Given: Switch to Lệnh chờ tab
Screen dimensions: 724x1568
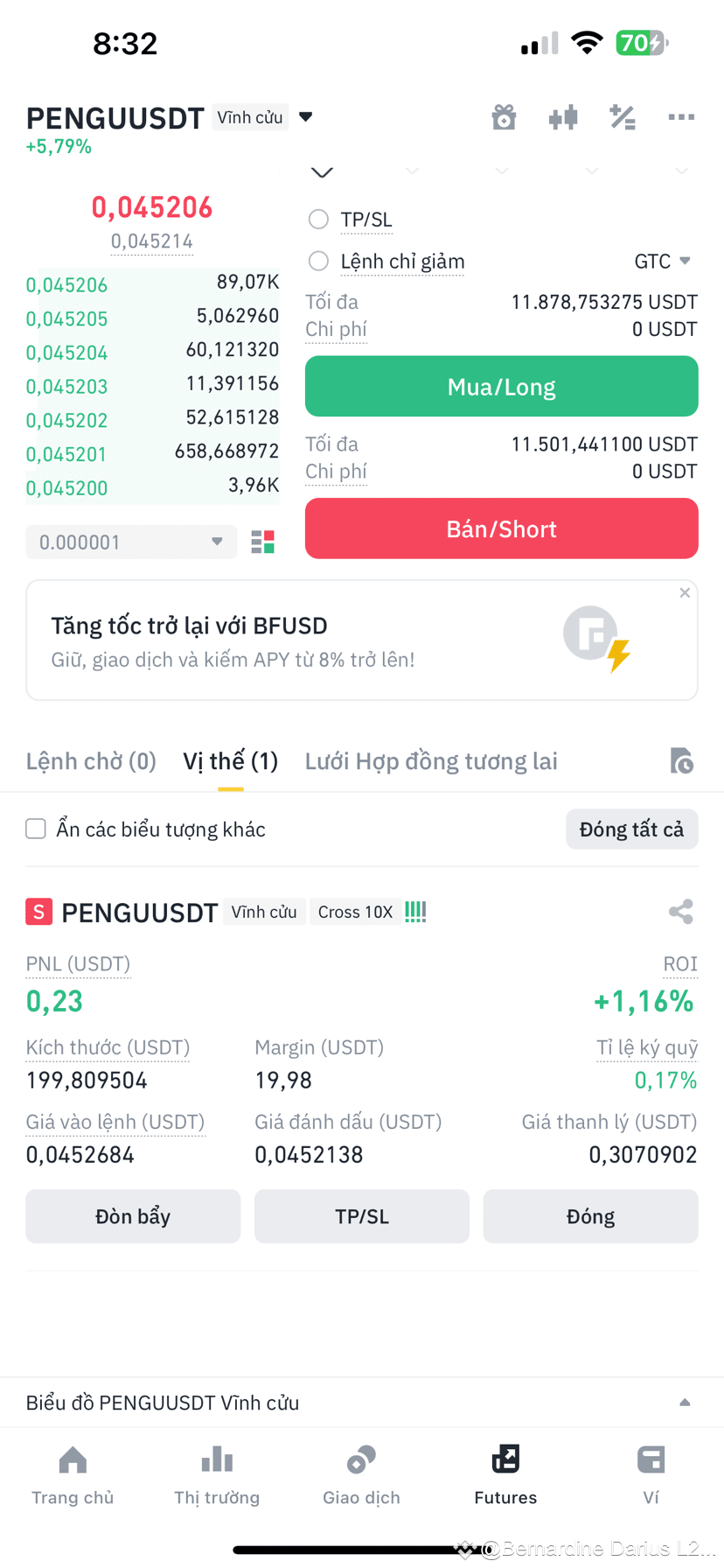Looking at the screenshot, I should click(x=90, y=760).
